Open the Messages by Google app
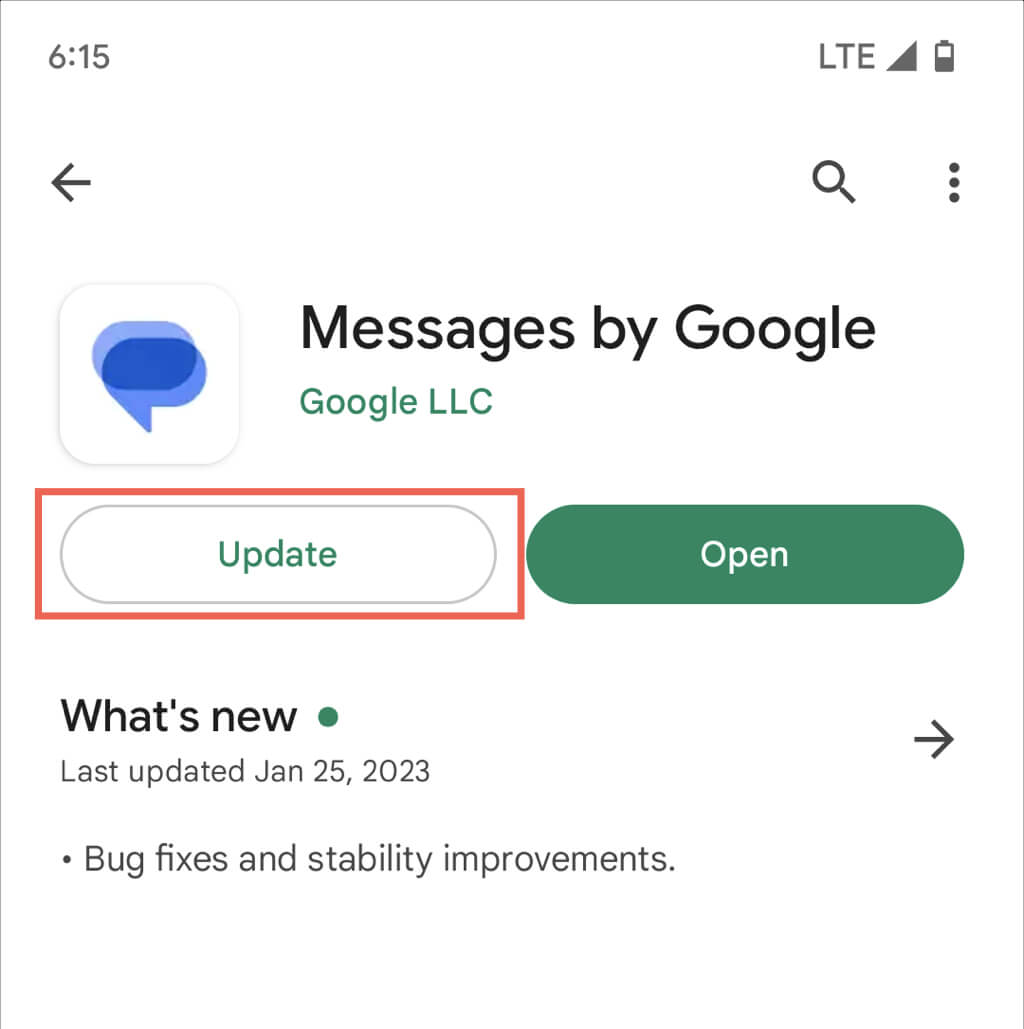Viewport: 1024px width, 1029px height. 744,554
